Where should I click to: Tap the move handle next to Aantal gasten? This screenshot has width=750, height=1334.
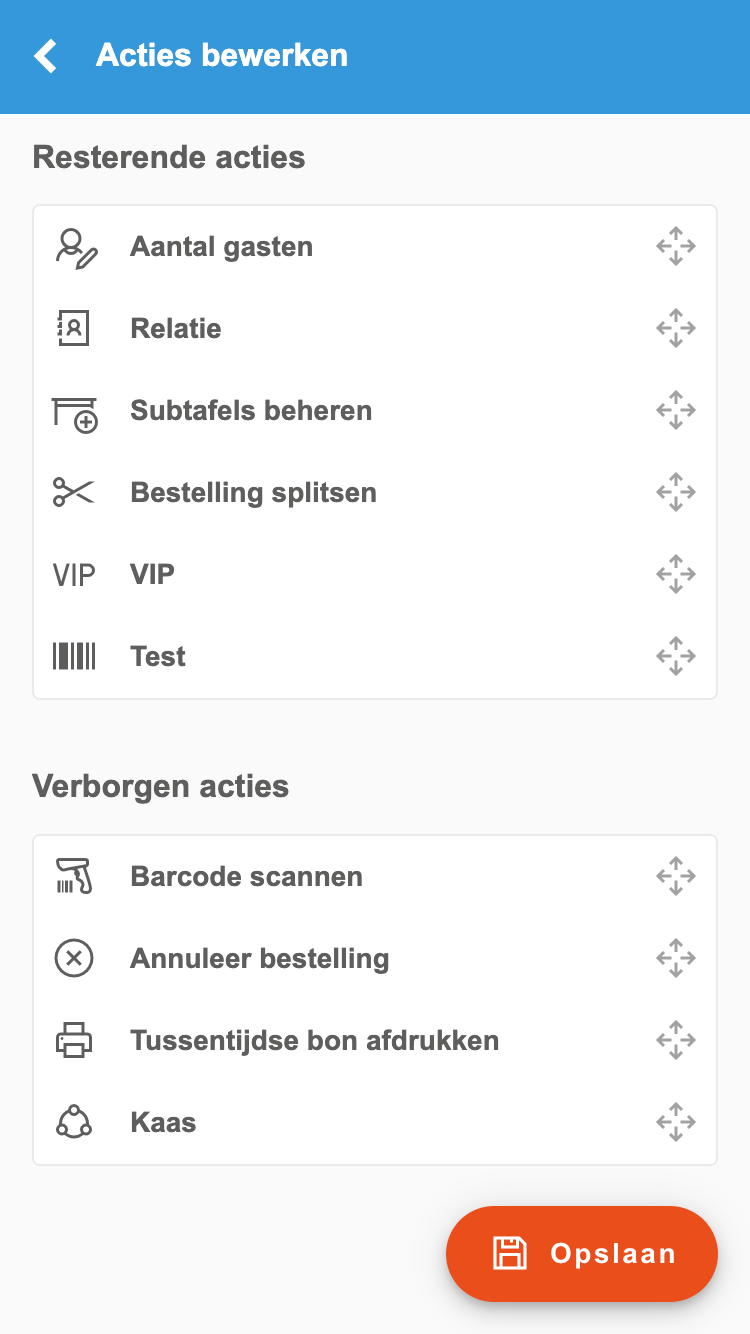coord(676,247)
